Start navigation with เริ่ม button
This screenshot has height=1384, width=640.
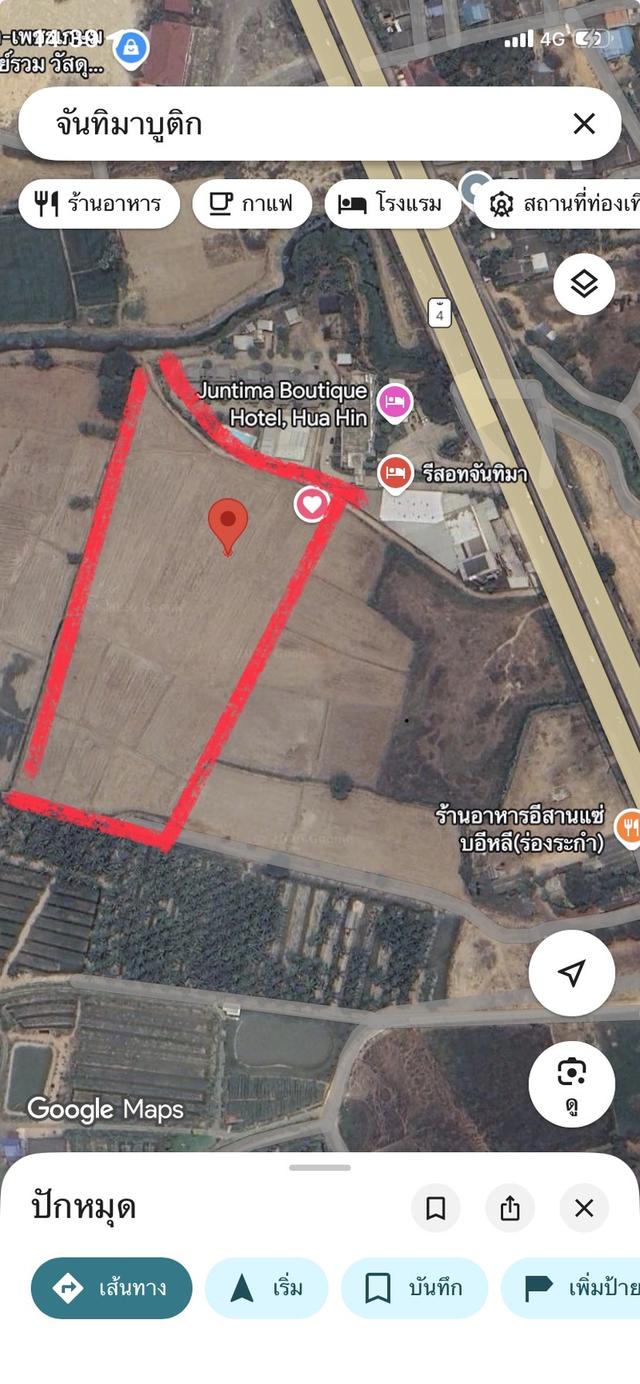coord(266,1288)
